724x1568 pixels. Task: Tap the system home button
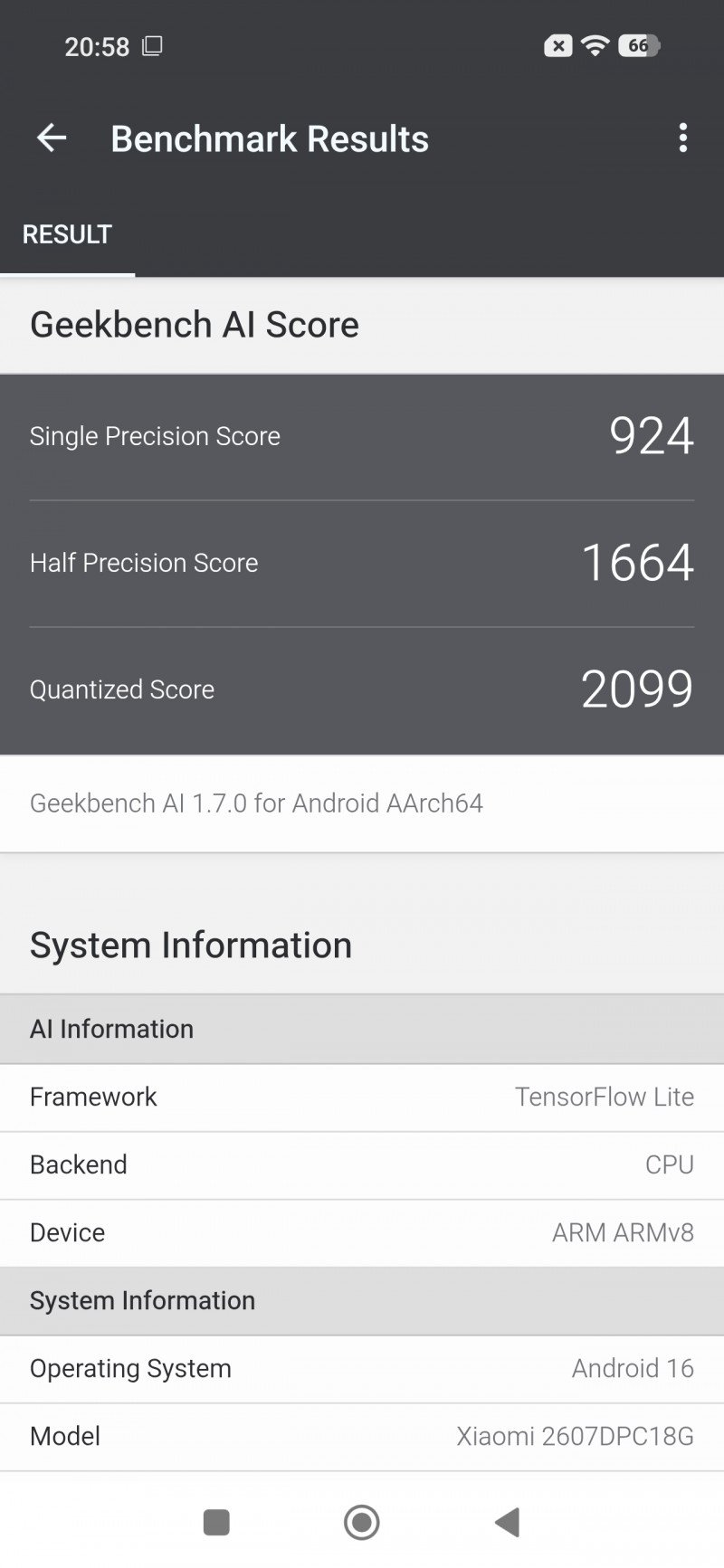tap(362, 1522)
